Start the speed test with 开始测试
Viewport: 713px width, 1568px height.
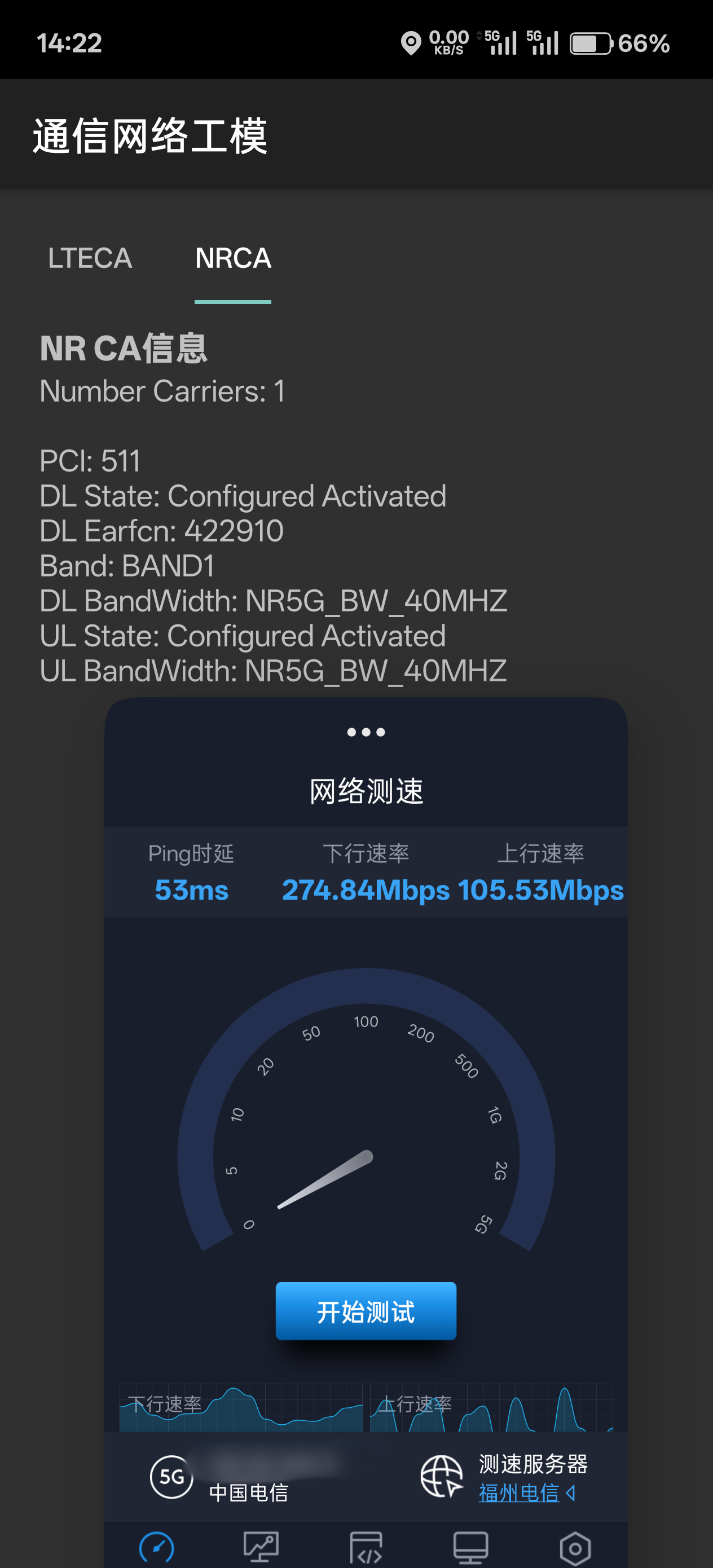[366, 1312]
